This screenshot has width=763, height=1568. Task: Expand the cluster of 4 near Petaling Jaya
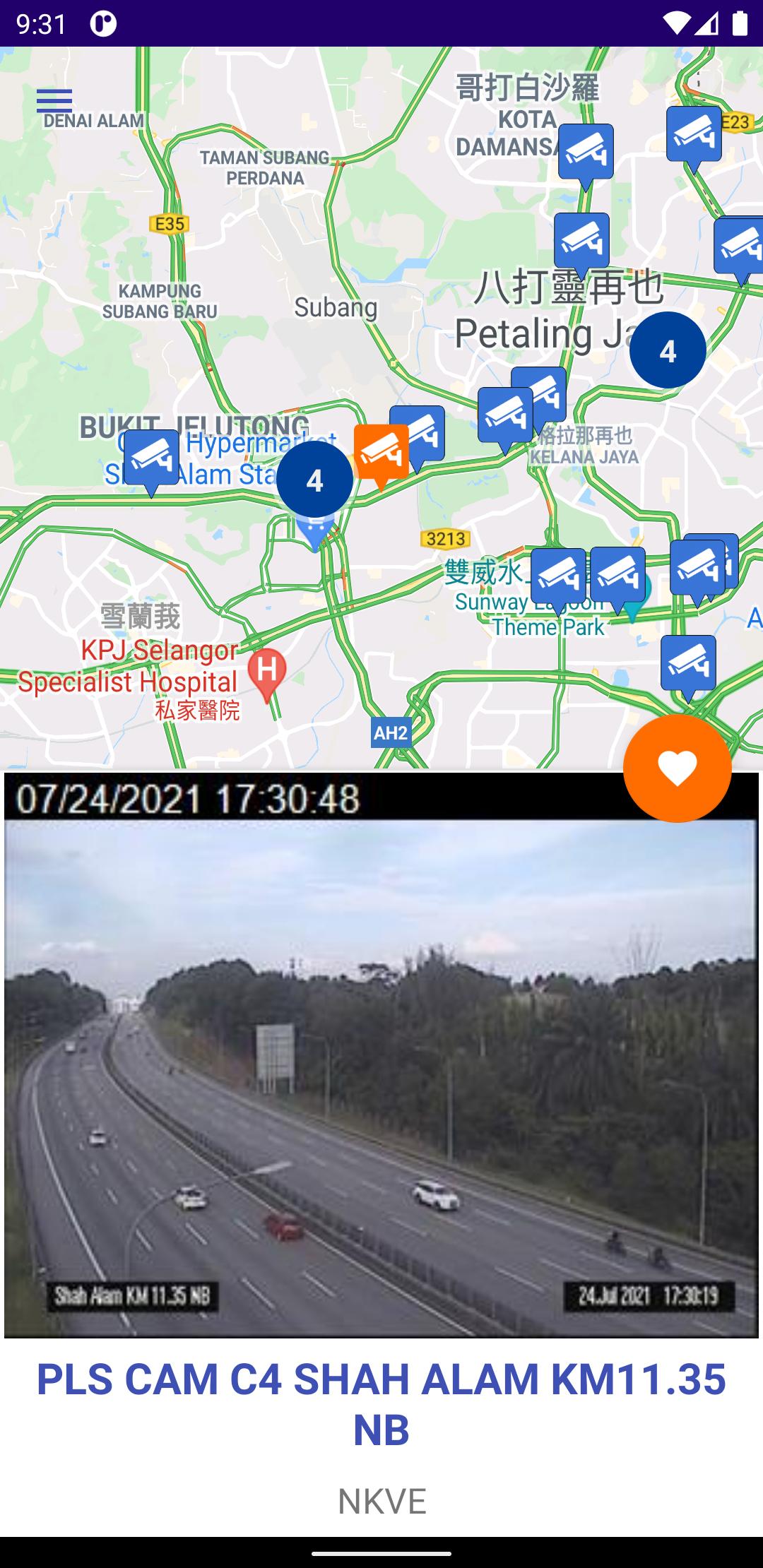click(667, 350)
